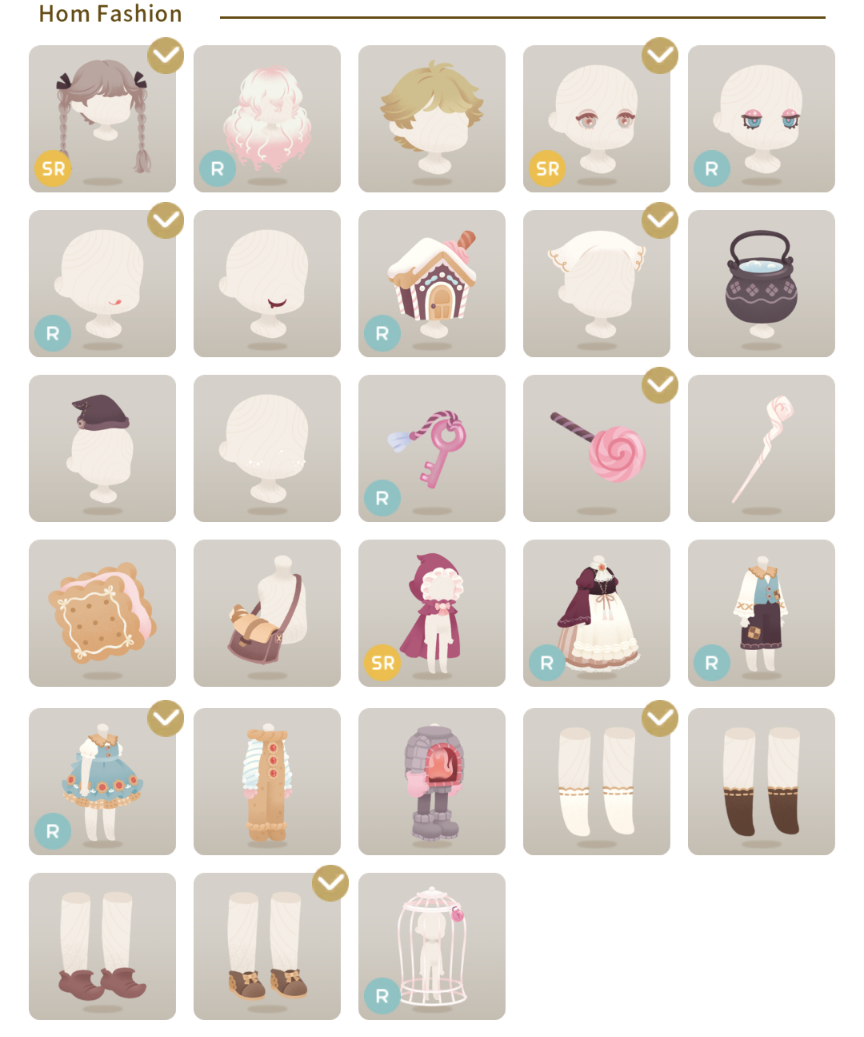Screen dimensions: 864x1037
Task: Try on the brown satchel with bread
Action: tap(267, 613)
